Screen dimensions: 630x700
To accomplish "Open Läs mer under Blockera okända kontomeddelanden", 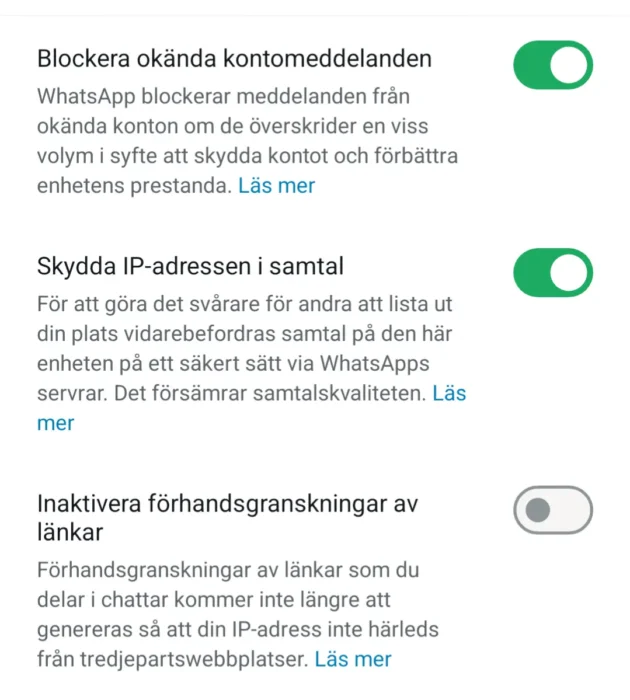I will [276, 186].
